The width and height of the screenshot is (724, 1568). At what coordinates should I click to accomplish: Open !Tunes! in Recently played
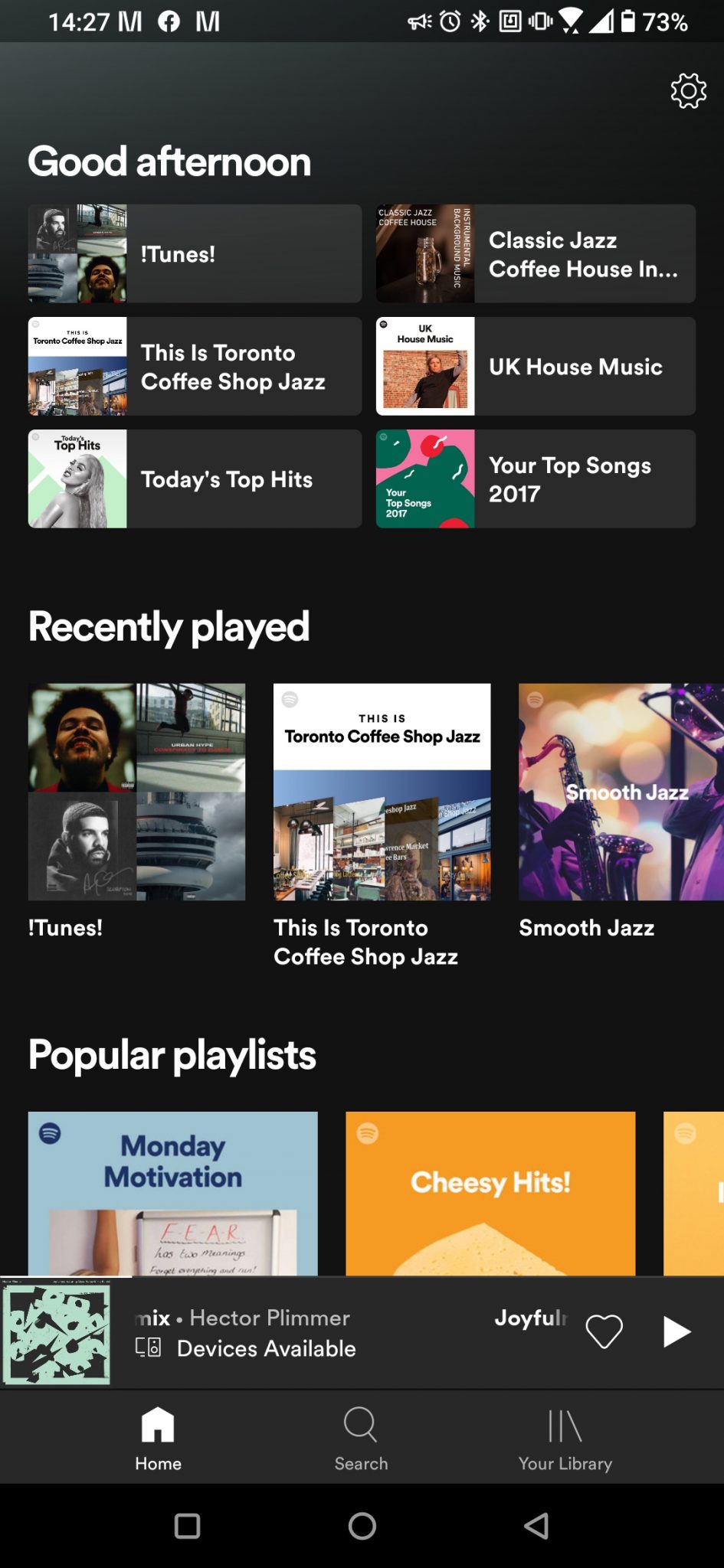pyautogui.click(x=136, y=792)
